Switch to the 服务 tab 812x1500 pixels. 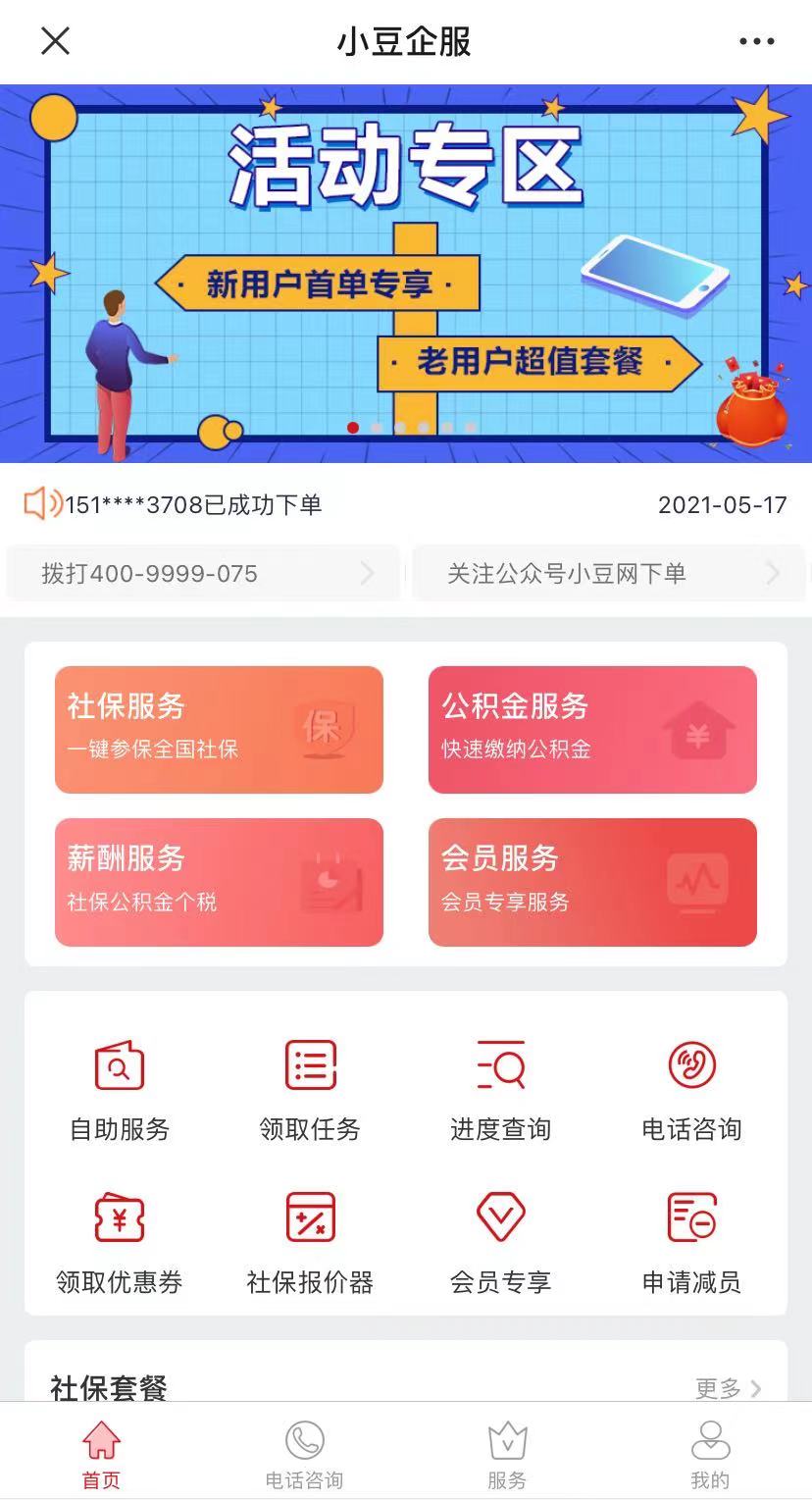click(x=507, y=1452)
